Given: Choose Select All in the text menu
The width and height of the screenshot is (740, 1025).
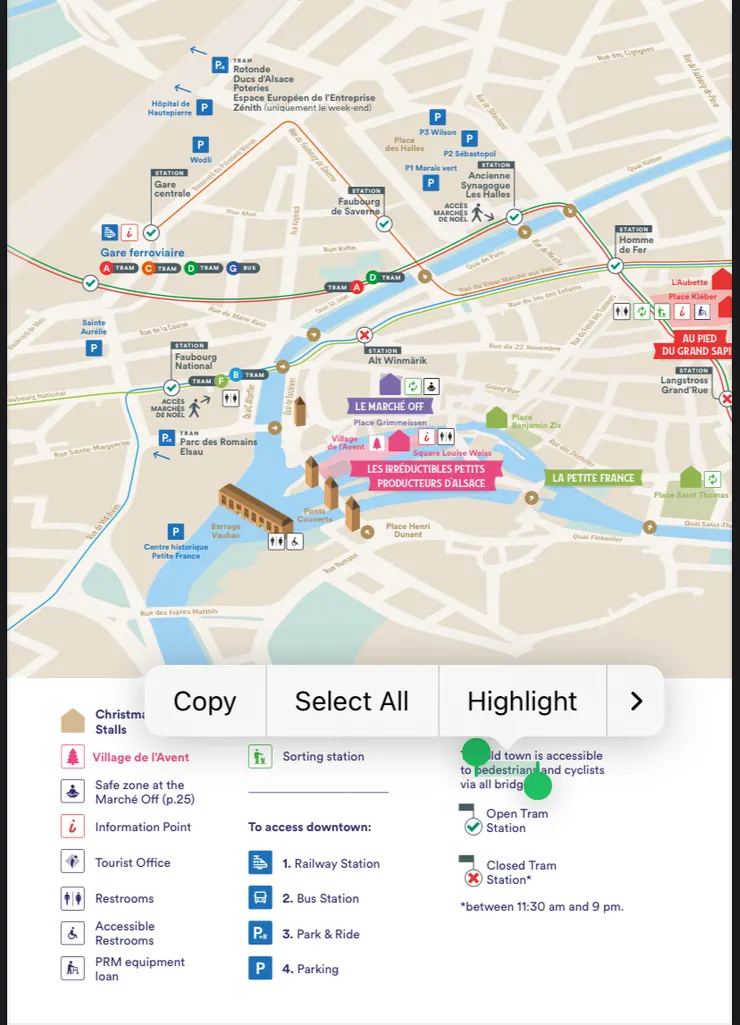Looking at the screenshot, I should pyautogui.click(x=351, y=701).
